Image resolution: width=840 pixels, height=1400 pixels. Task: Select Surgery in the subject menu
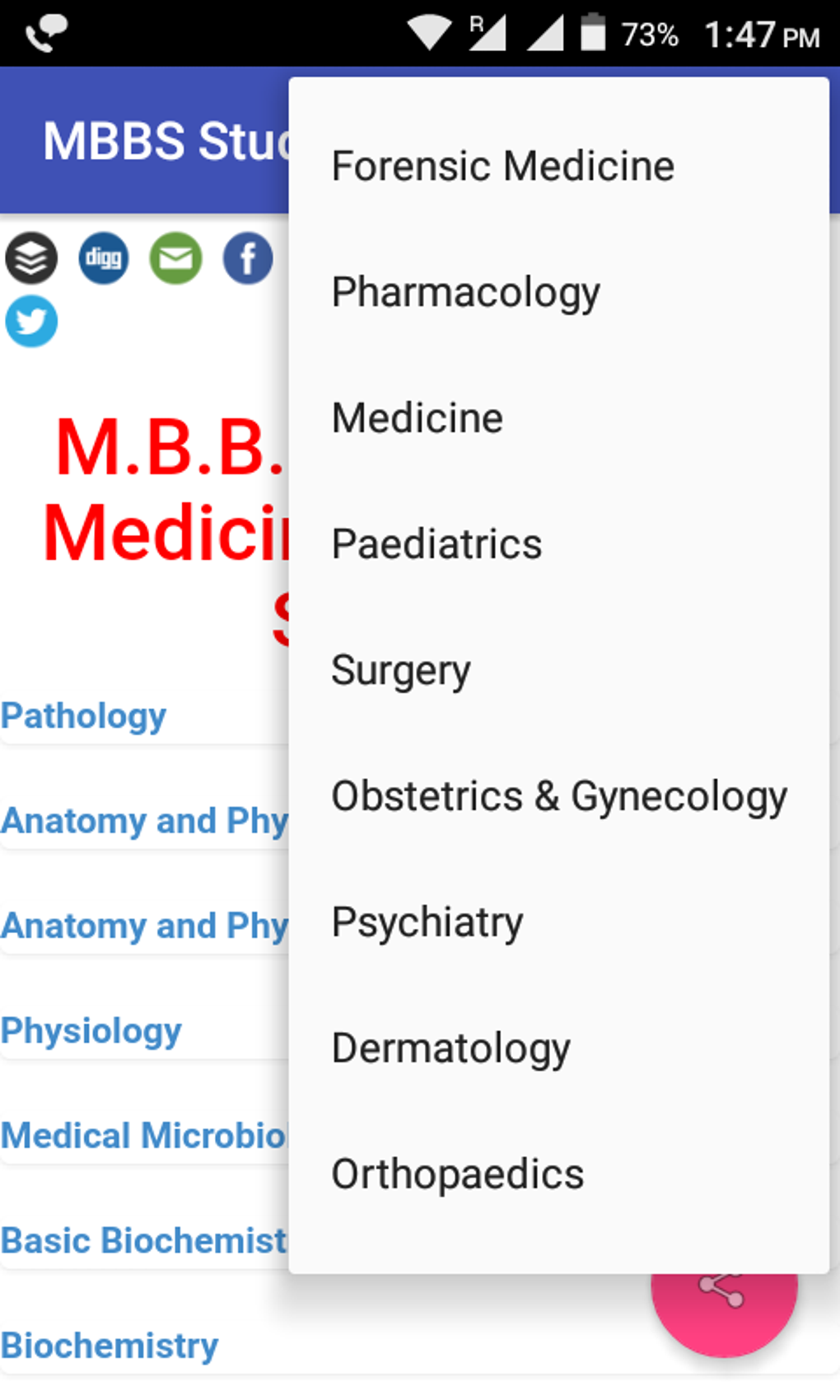(401, 670)
